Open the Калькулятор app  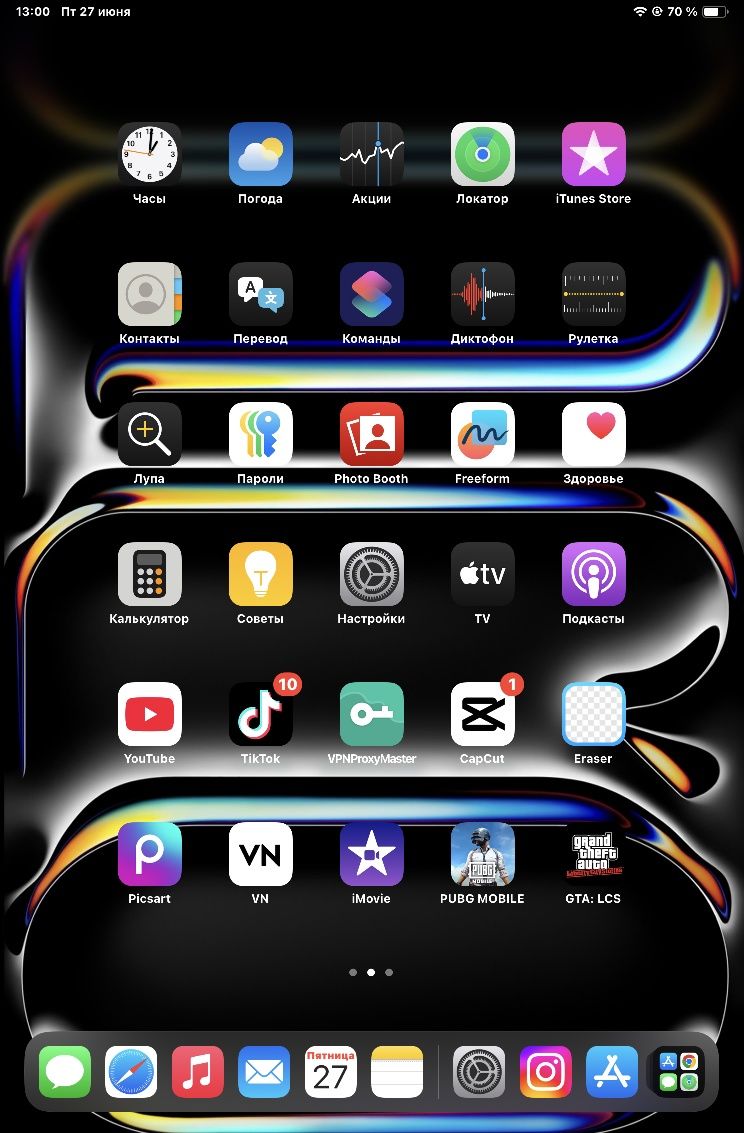pos(150,574)
